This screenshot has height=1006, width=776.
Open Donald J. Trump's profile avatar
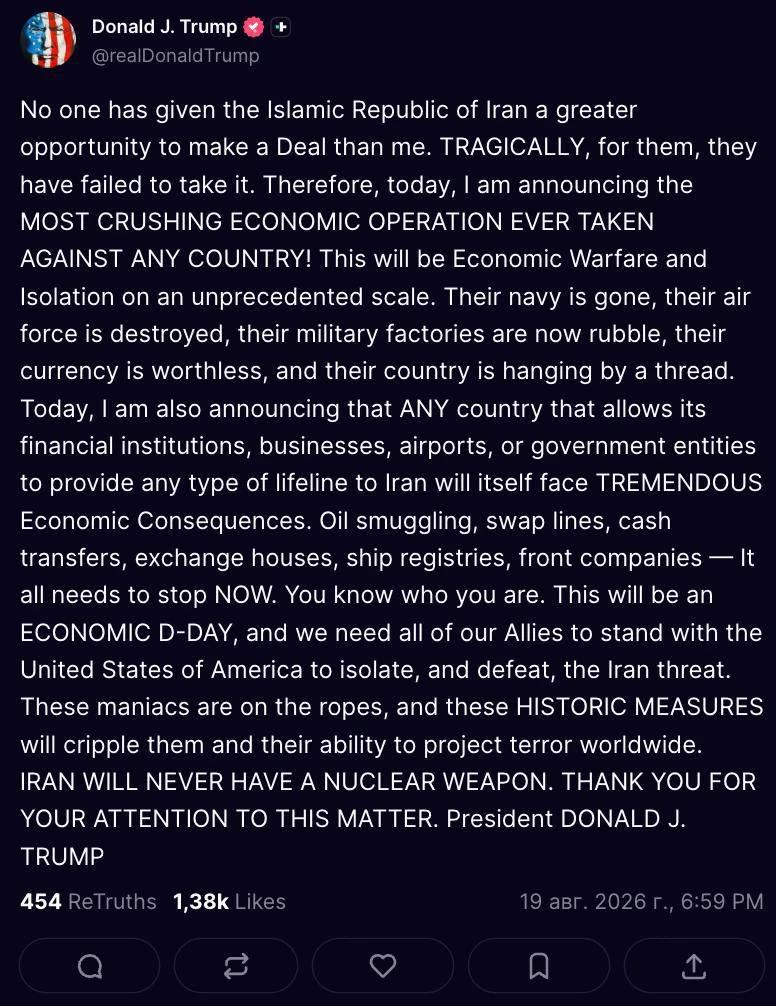(48, 40)
